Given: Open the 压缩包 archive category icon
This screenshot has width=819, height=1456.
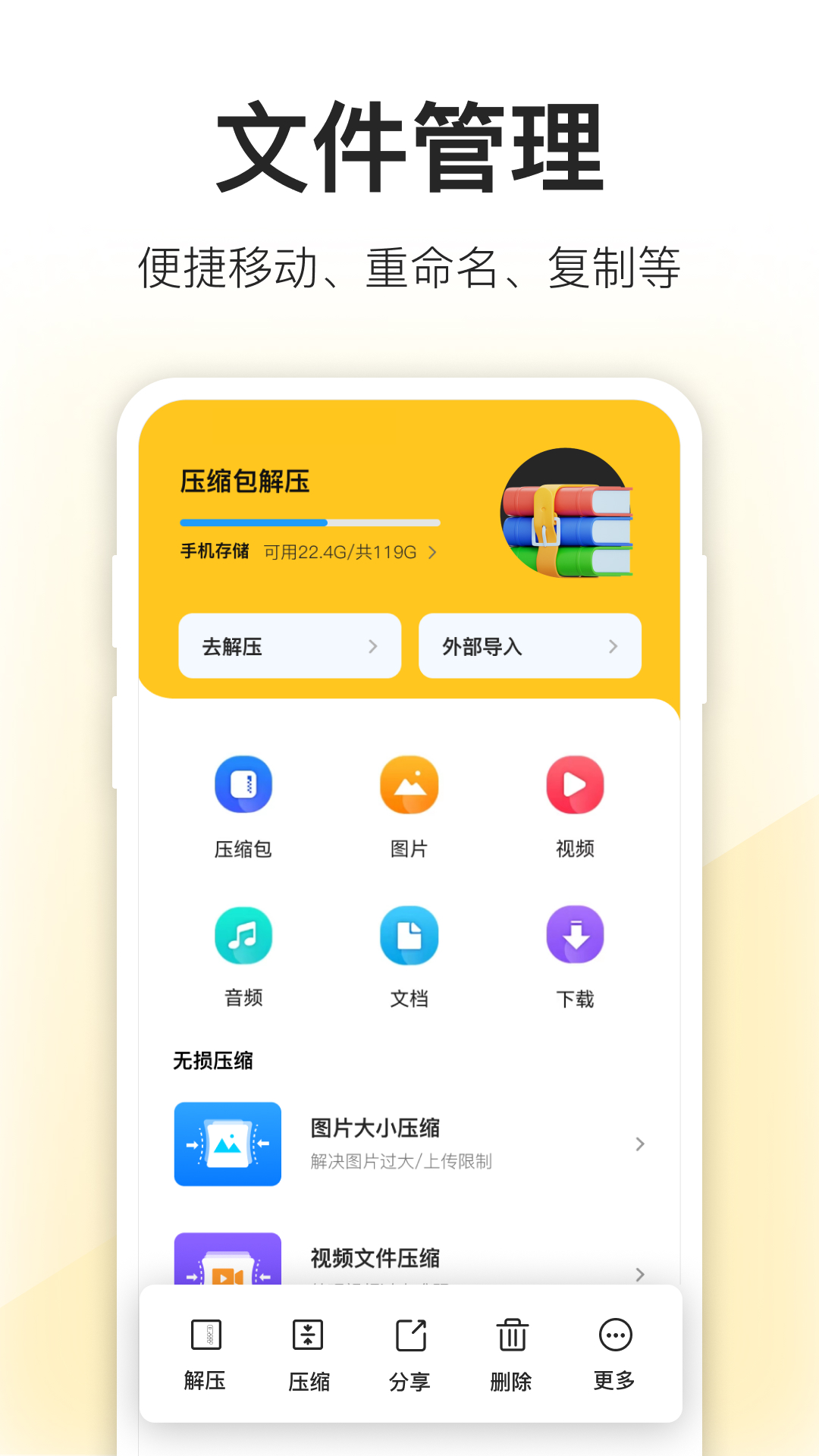Looking at the screenshot, I should pyautogui.click(x=244, y=785).
